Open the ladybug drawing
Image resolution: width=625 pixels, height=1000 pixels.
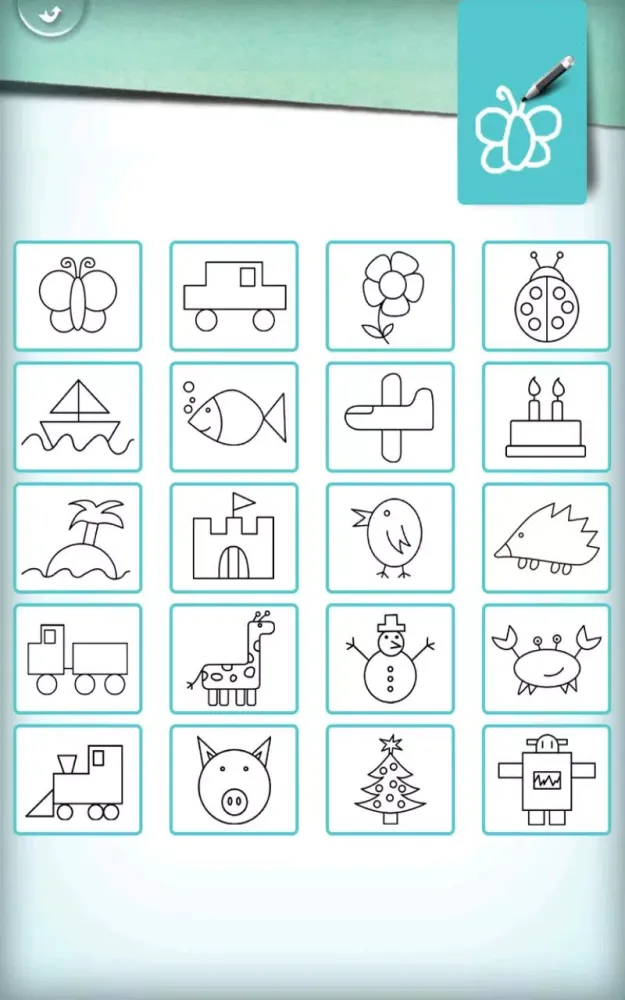(x=546, y=296)
